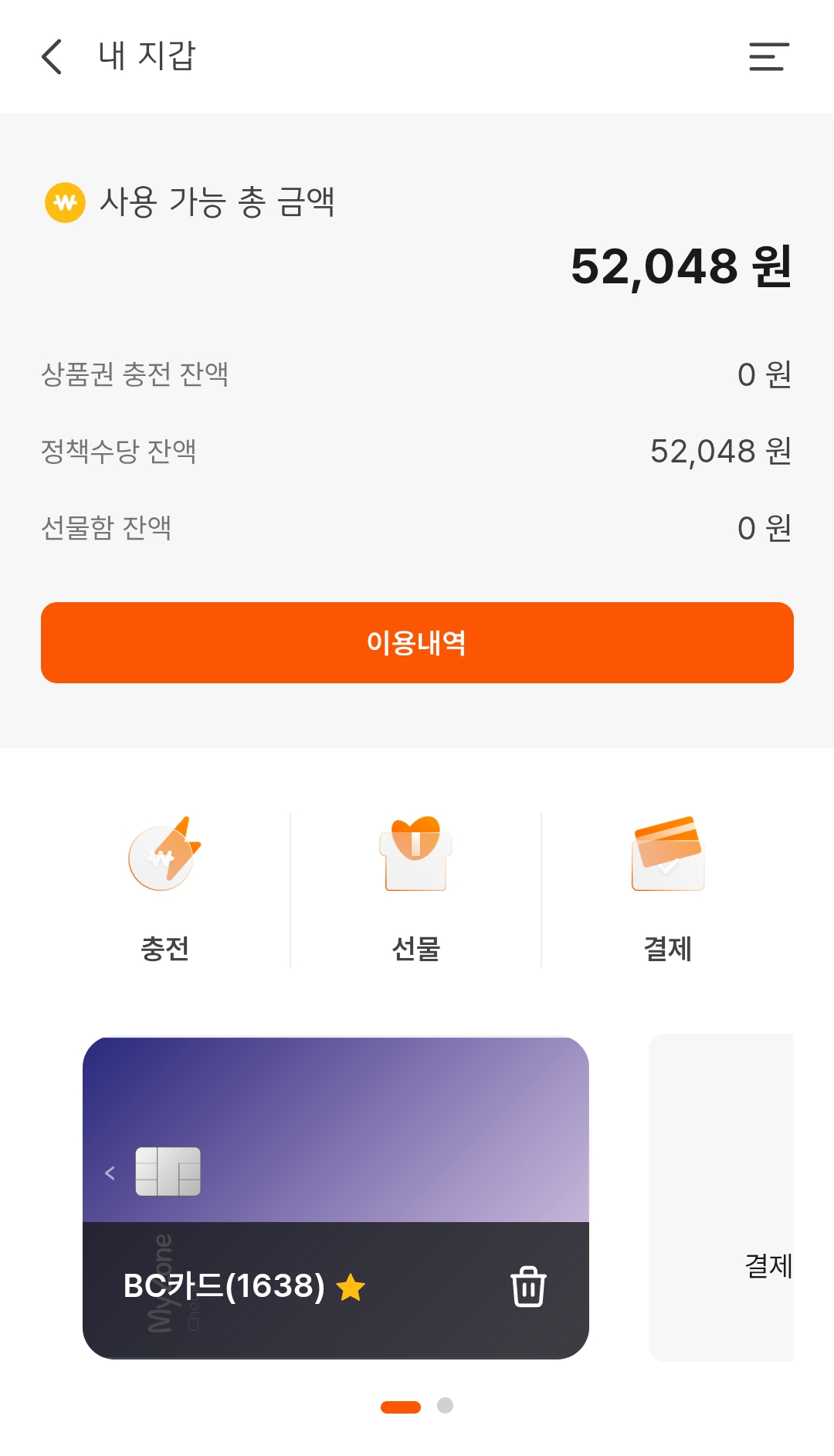
Task: Open the partially visible next card
Action: (721, 1197)
